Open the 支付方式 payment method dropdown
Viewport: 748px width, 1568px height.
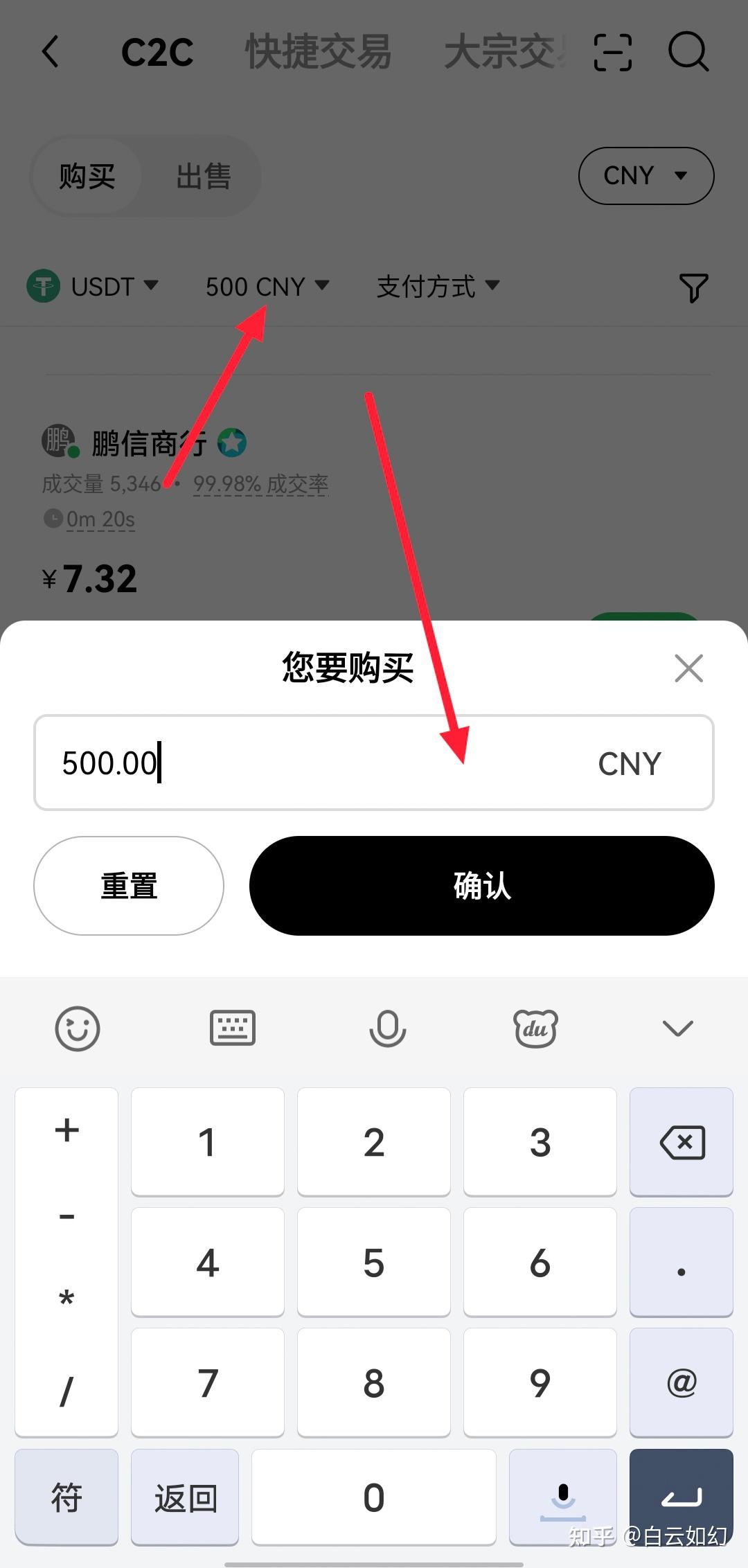click(438, 286)
